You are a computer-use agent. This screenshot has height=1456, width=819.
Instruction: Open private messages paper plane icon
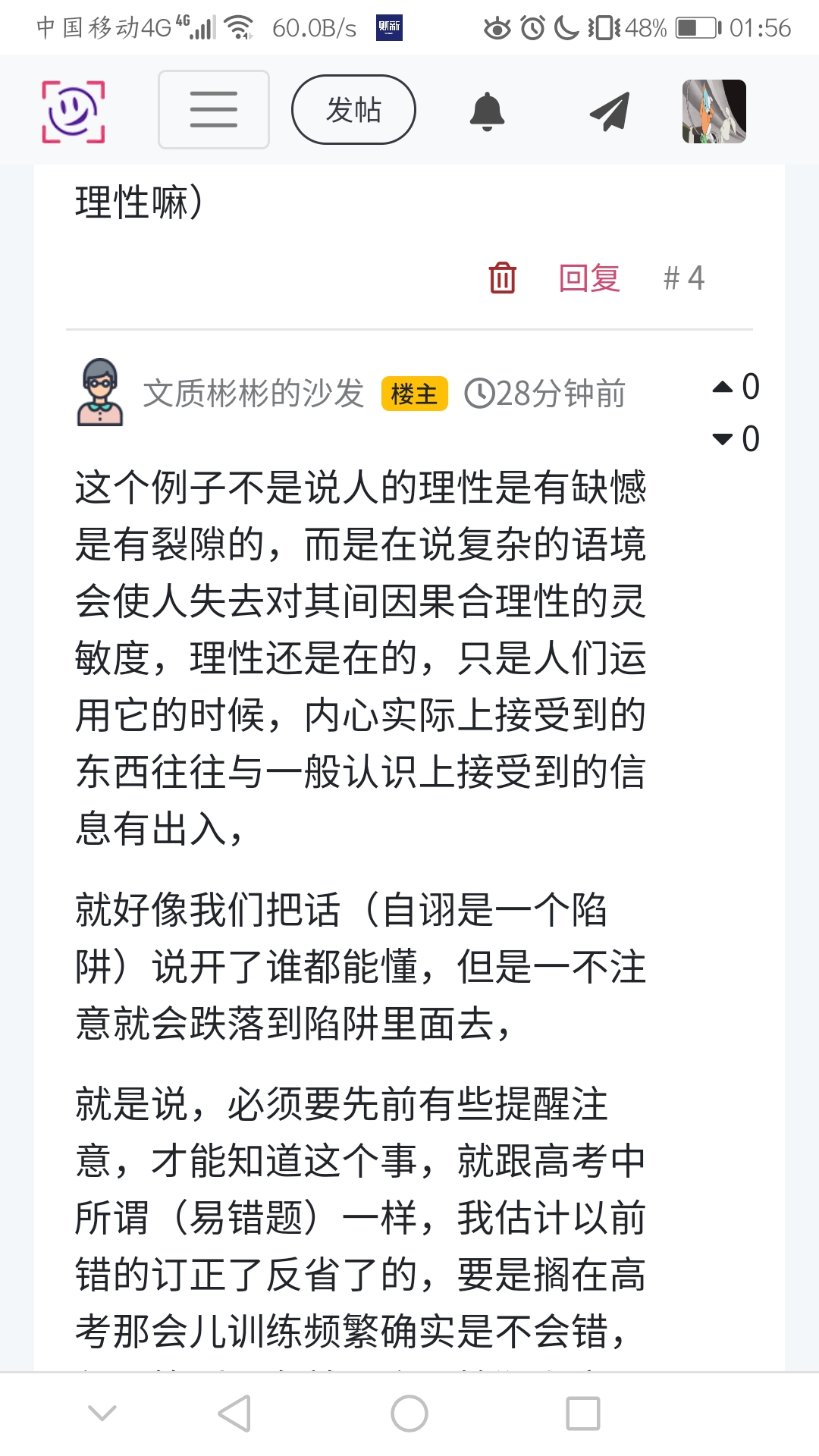[609, 111]
